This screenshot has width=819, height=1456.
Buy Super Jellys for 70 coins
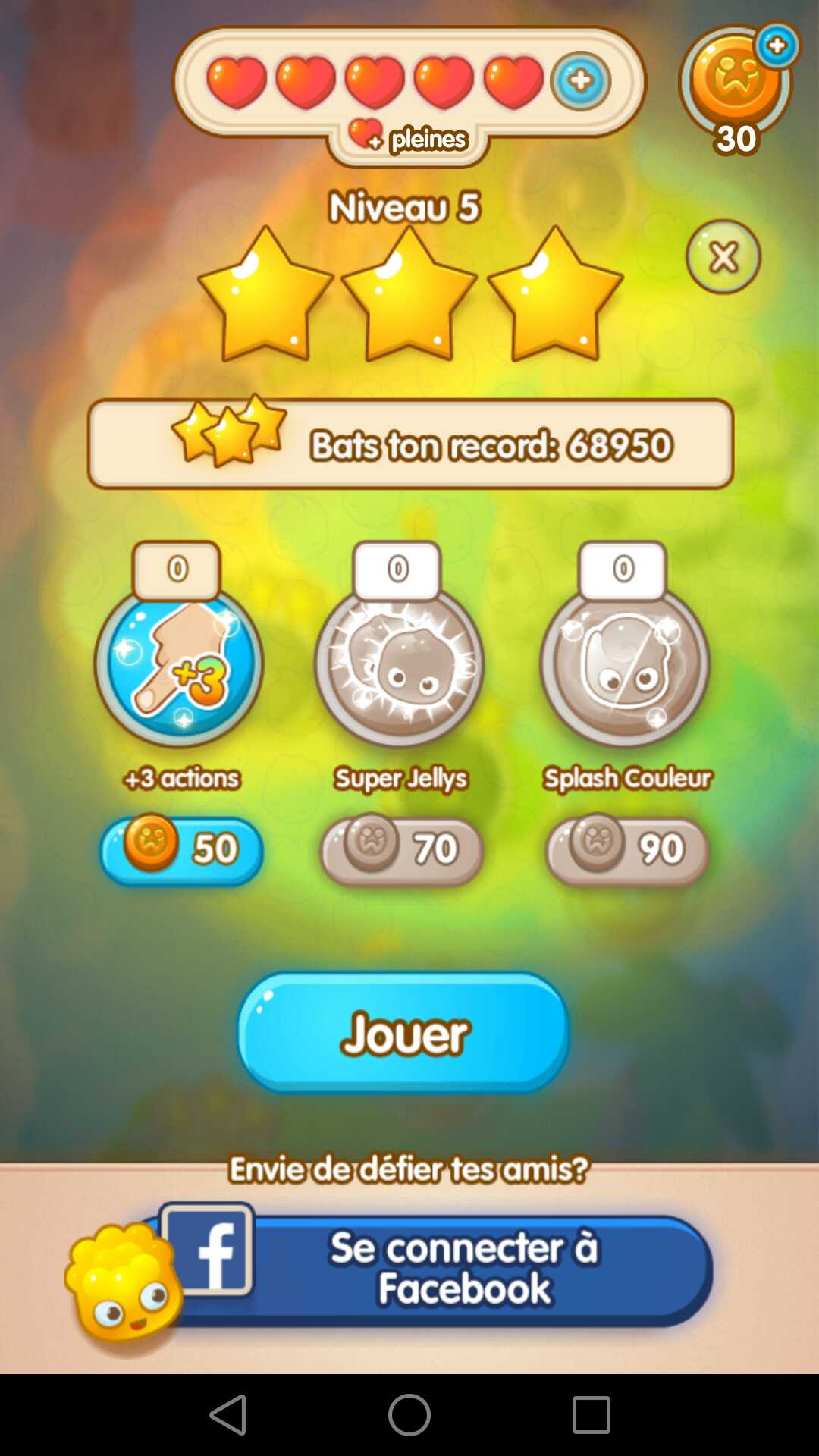[x=402, y=850]
